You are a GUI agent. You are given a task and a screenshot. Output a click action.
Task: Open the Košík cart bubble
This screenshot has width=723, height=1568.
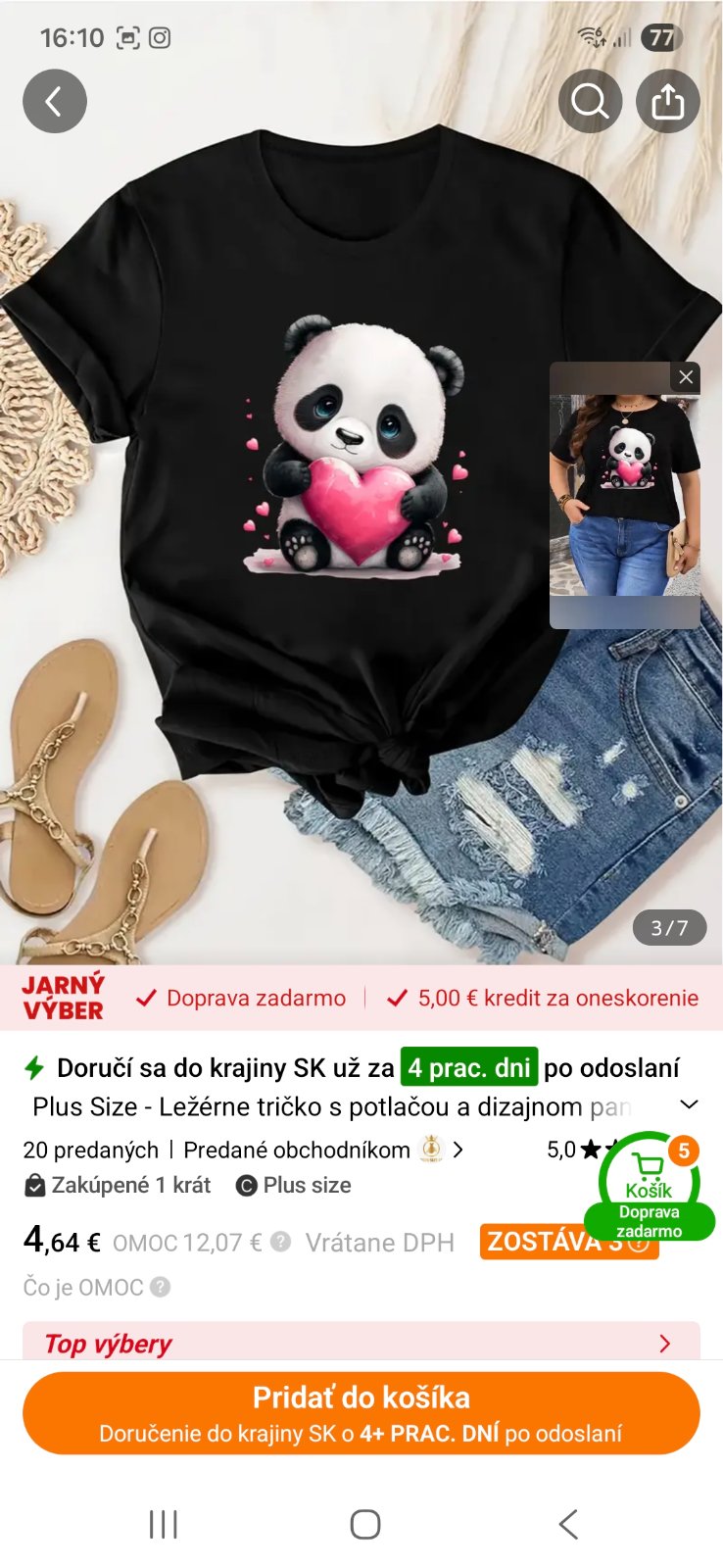point(649,1183)
